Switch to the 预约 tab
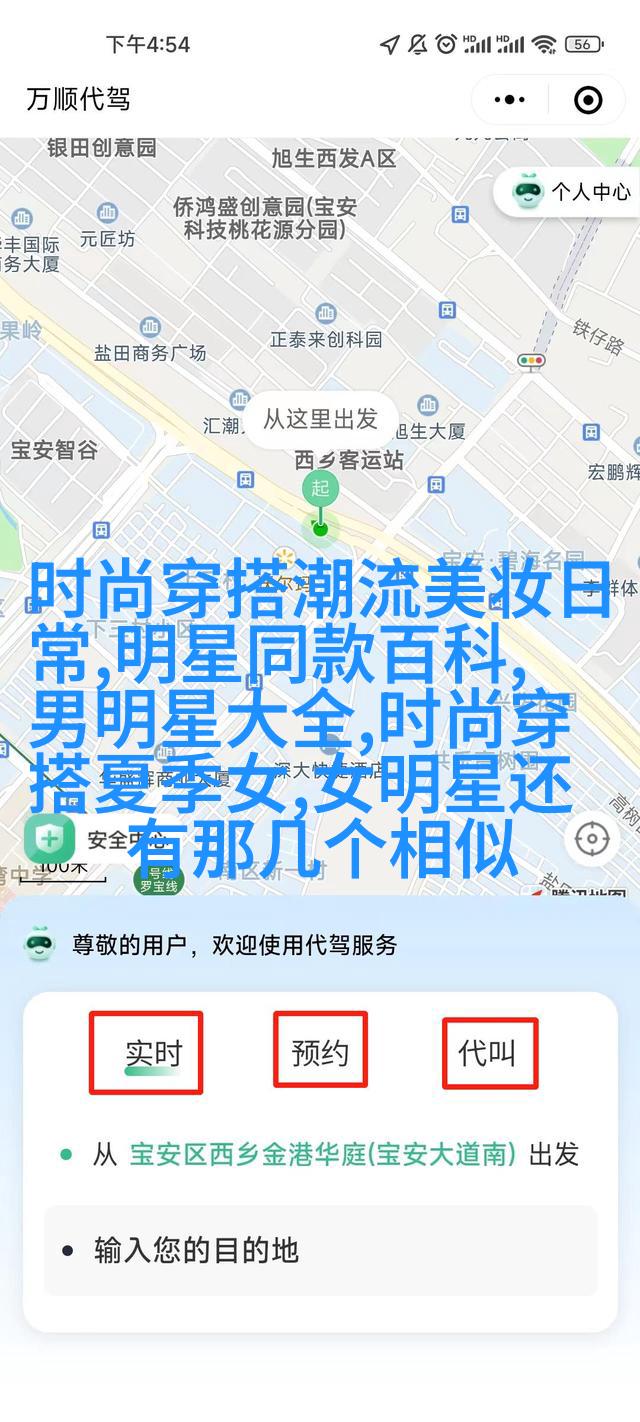Image resolution: width=640 pixels, height=1422 pixels. [x=320, y=1051]
